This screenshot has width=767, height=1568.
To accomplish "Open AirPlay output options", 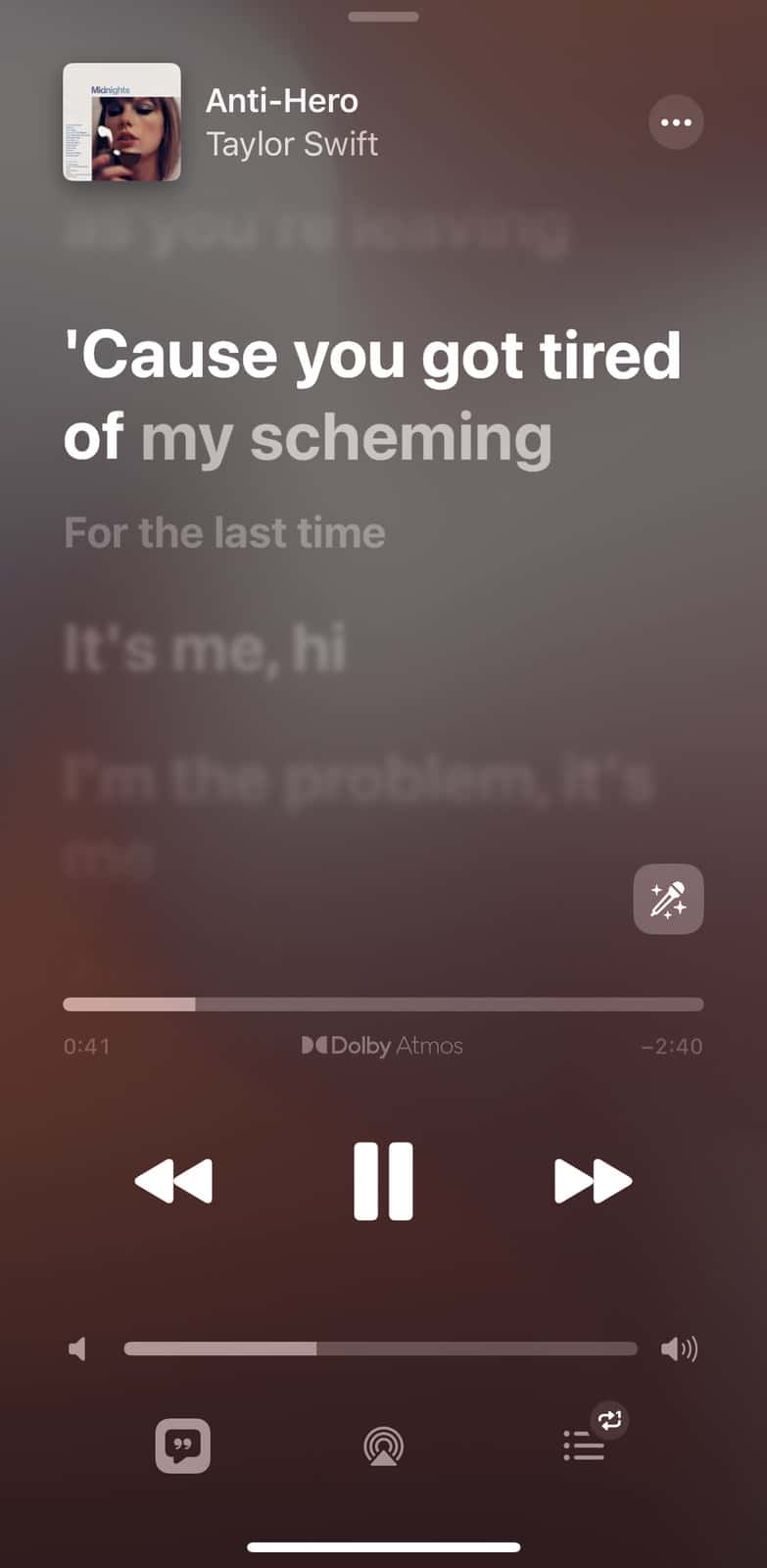I will point(383,1446).
